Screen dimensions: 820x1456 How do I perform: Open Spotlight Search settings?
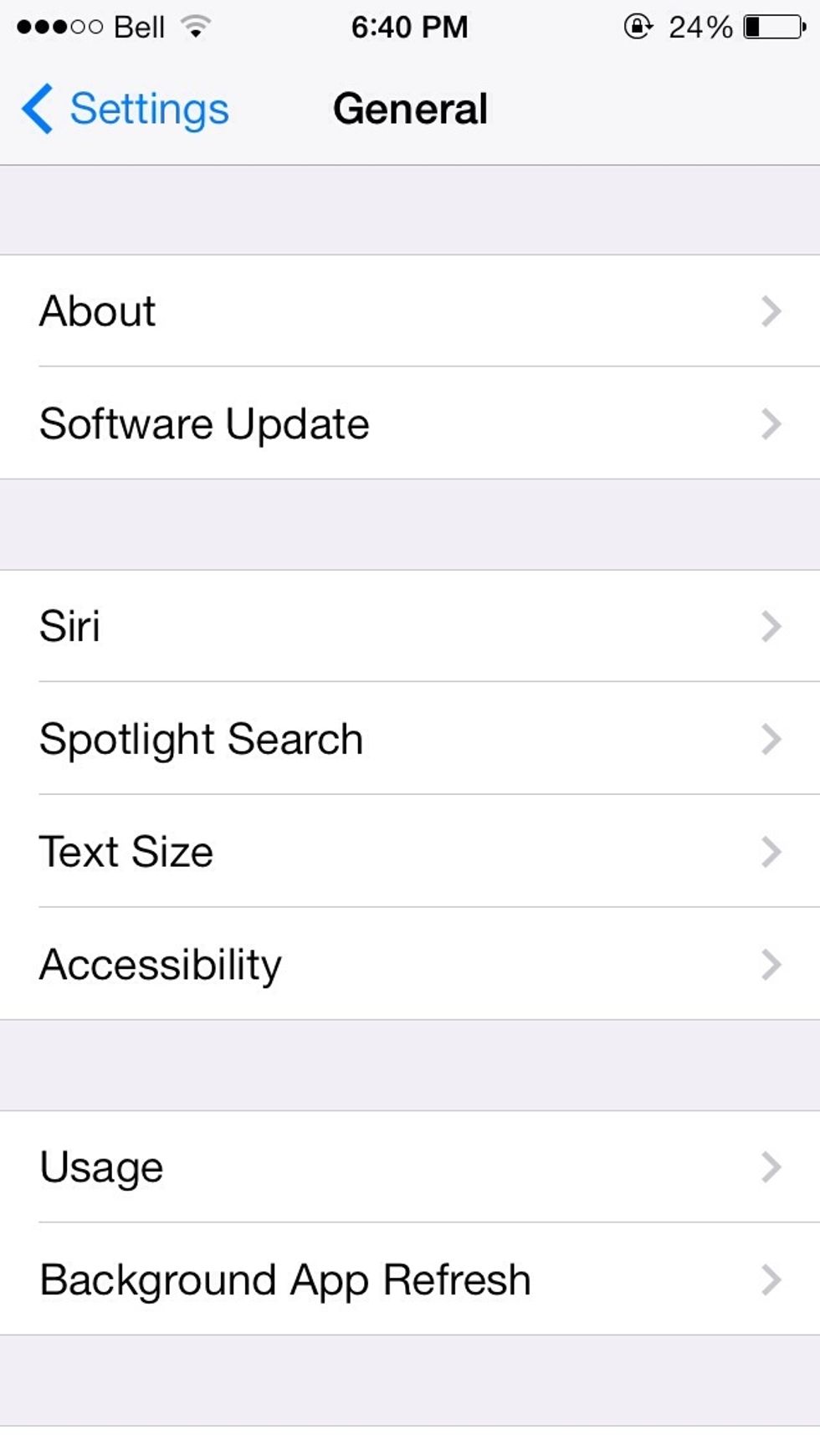(410, 739)
